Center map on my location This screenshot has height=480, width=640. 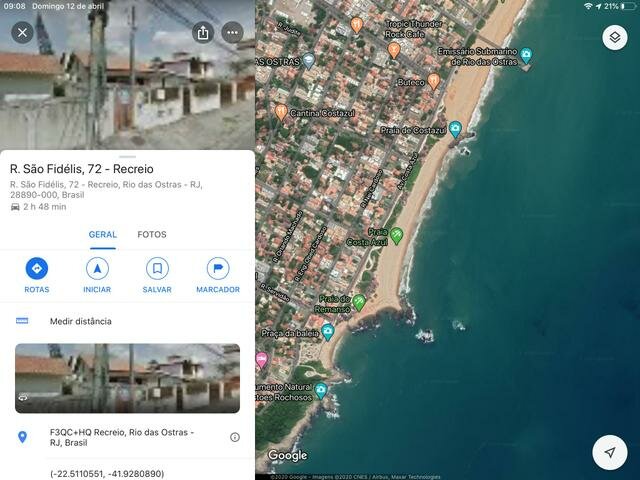[x=610, y=452]
